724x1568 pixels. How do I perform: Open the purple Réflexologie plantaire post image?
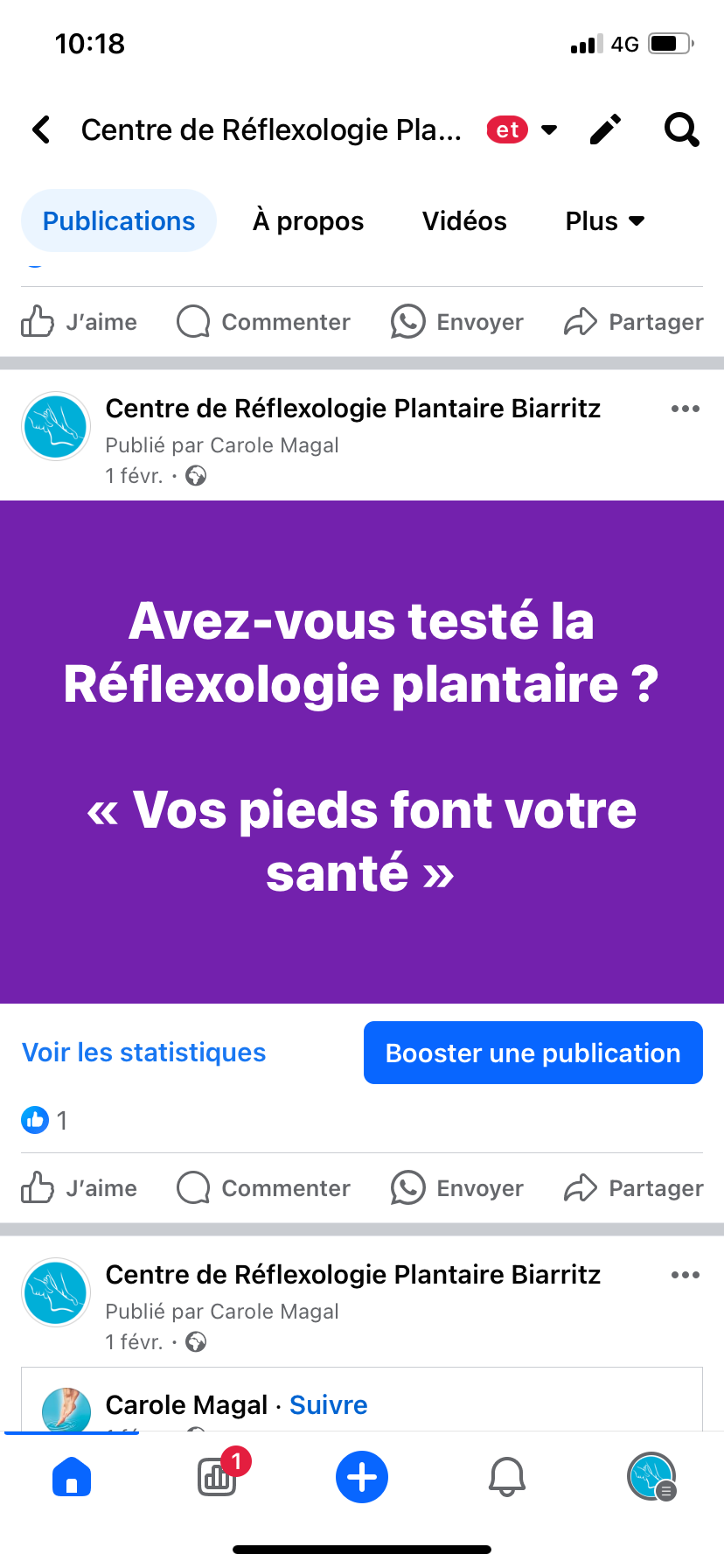[x=362, y=751]
